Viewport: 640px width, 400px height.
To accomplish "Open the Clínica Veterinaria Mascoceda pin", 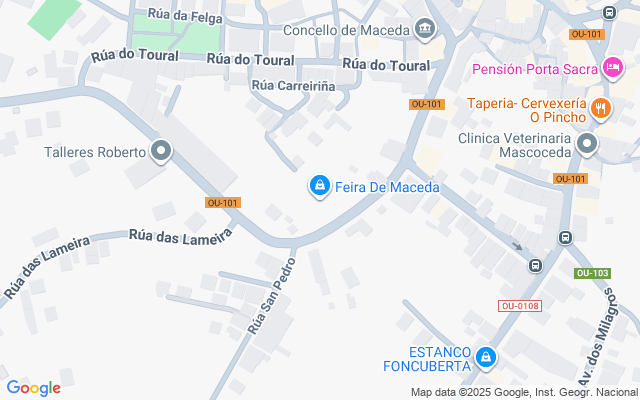I will tap(589, 146).
